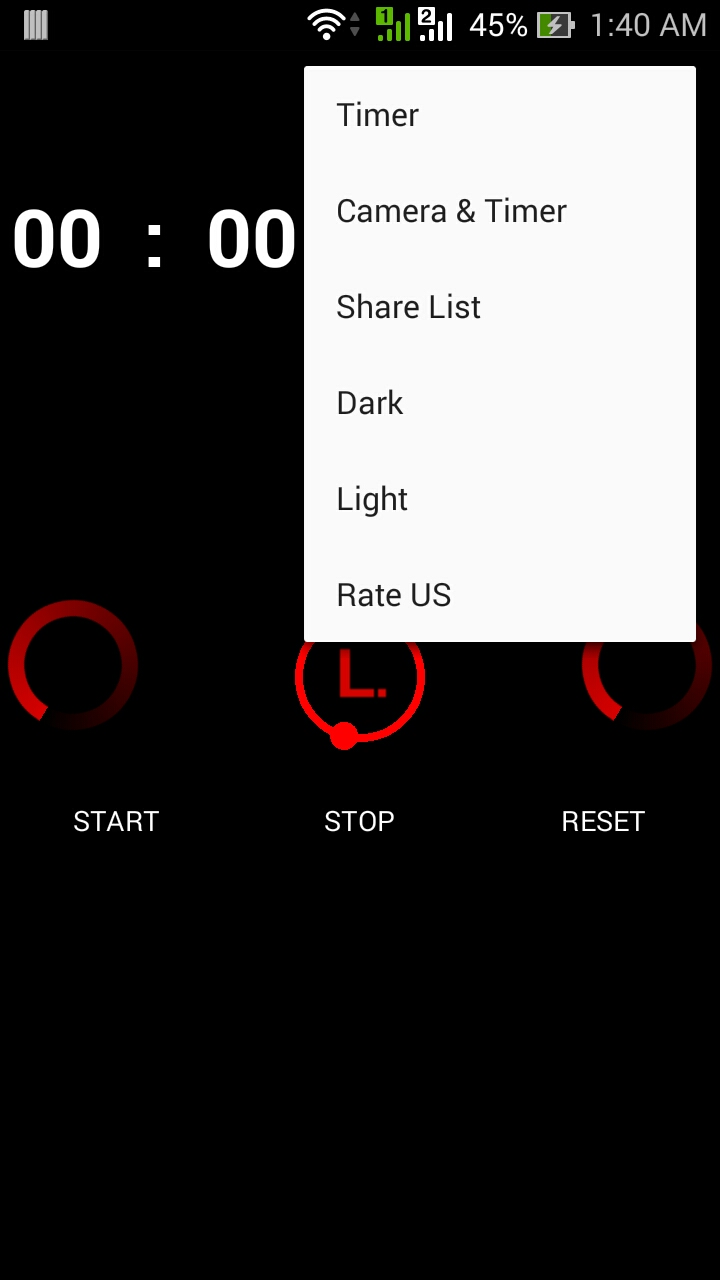Viewport: 720px width, 1280px height.
Task: Tap the battery charging indicator
Action: (x=556, y=24)
